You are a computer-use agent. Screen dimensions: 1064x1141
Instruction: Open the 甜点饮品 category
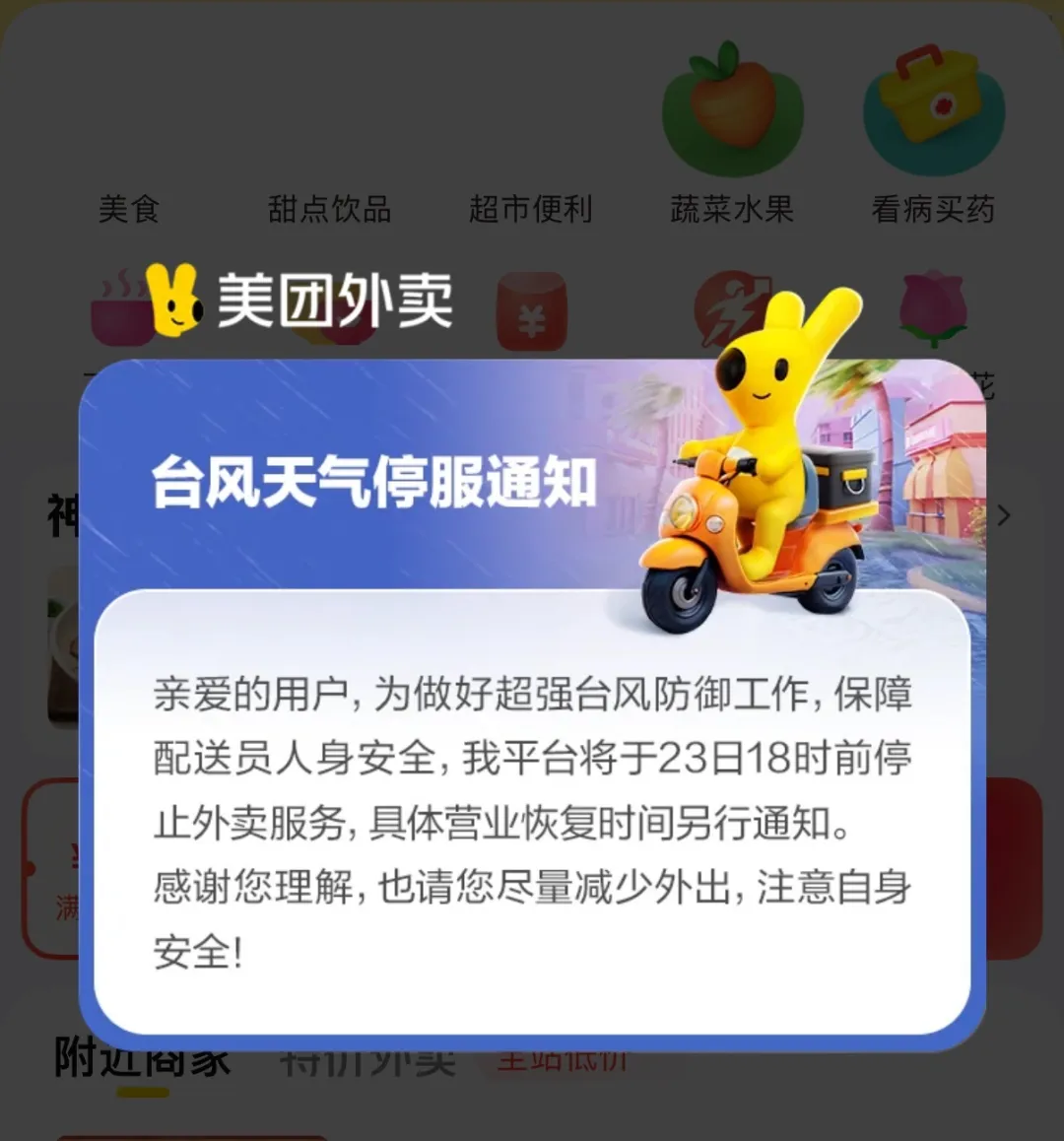[330, 208]
